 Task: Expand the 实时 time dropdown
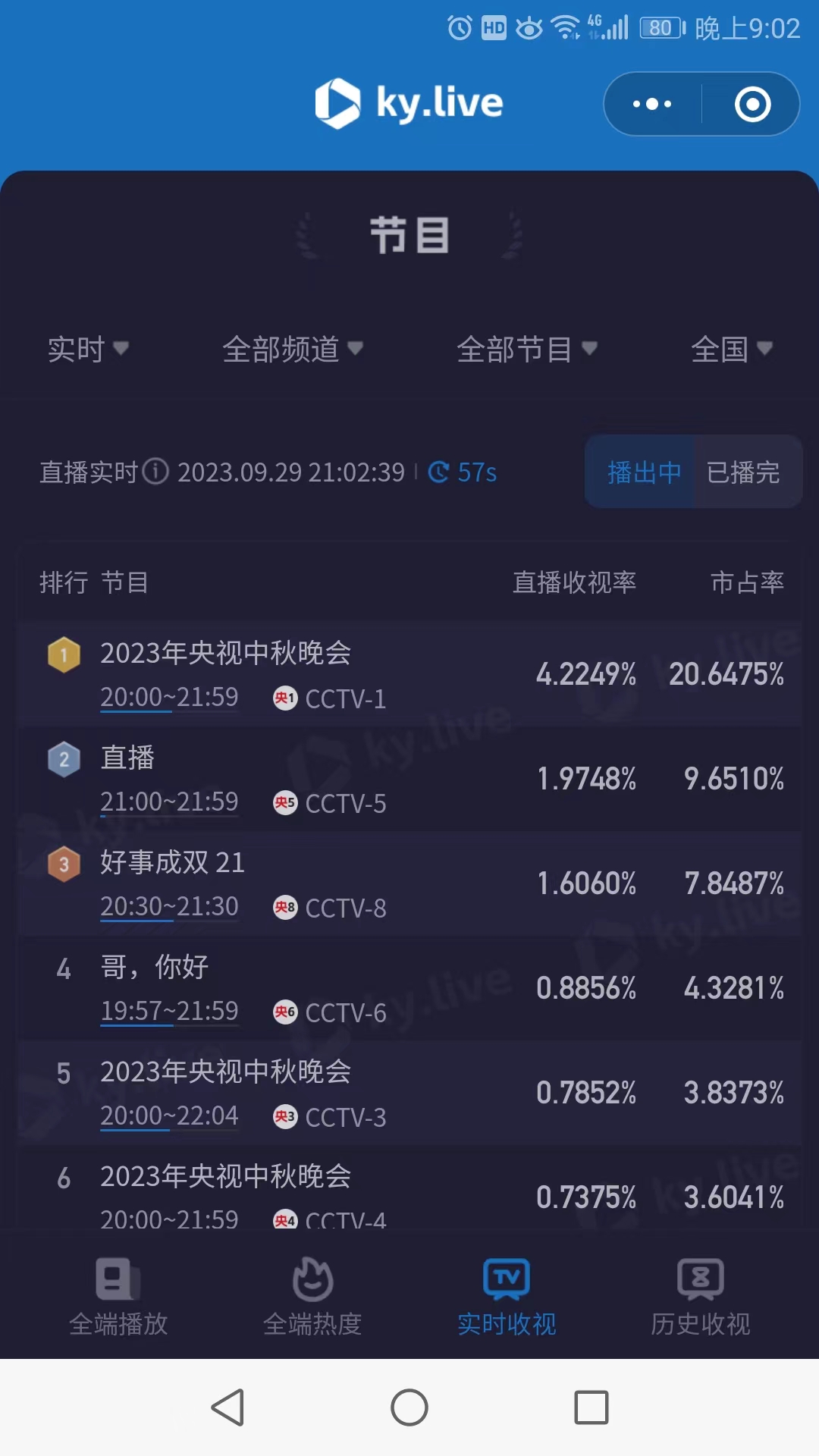(x=87, y=349)
